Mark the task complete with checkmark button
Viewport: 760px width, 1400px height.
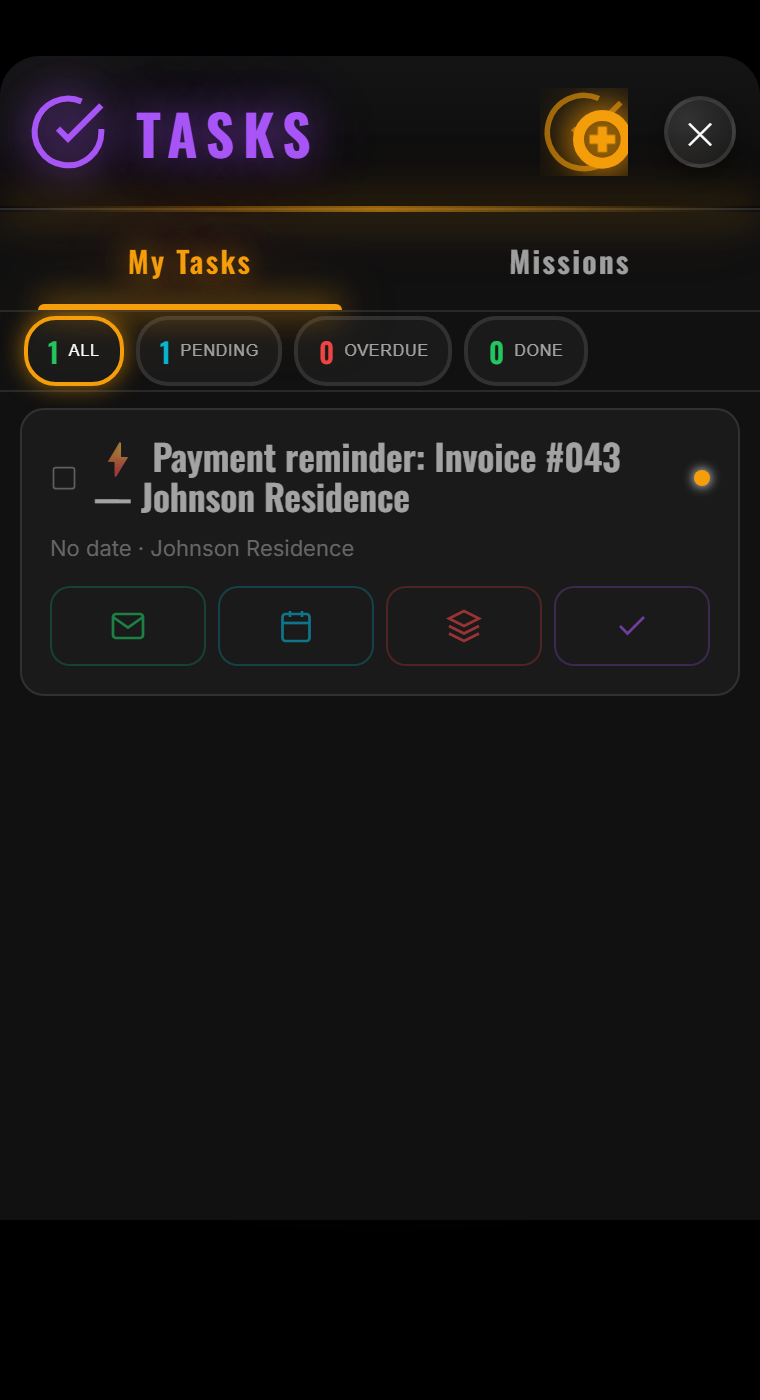(632, 626)
